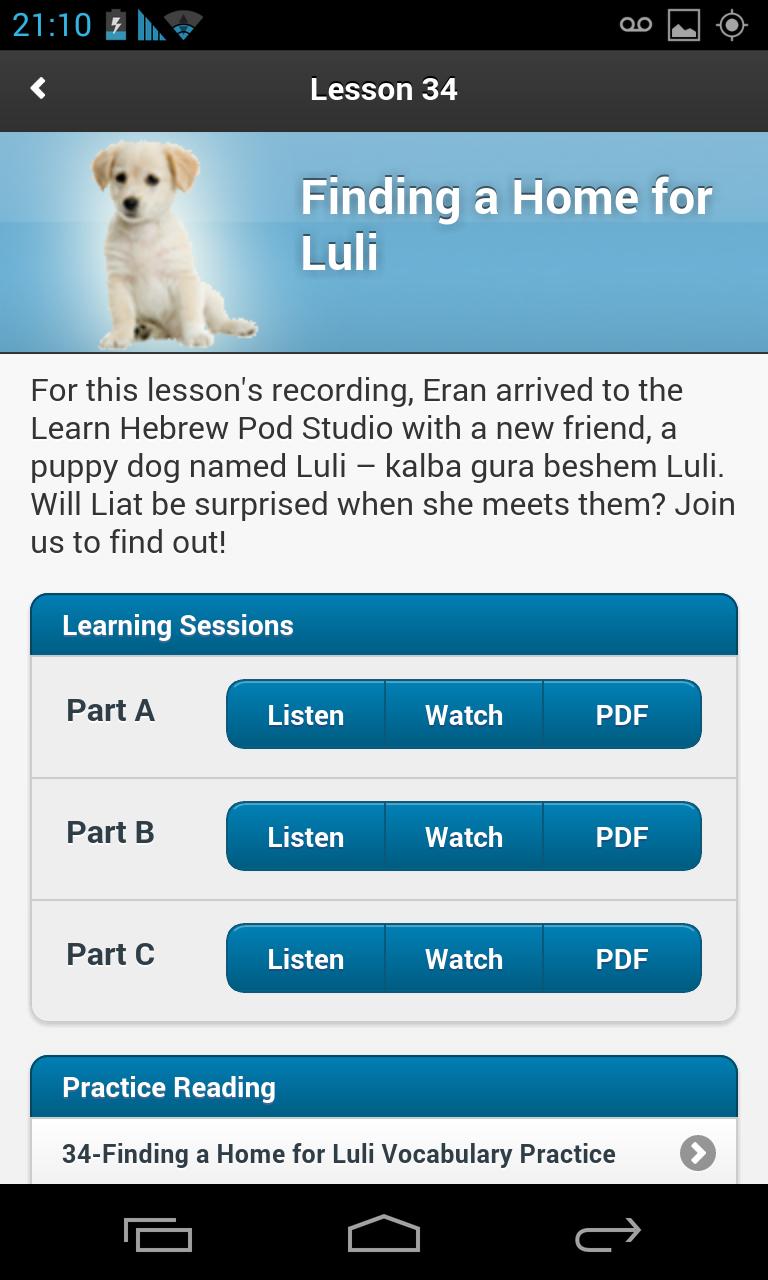The image size is (768, 1280).
Task: Listen to Part C of the lesson
Action: 305,958
